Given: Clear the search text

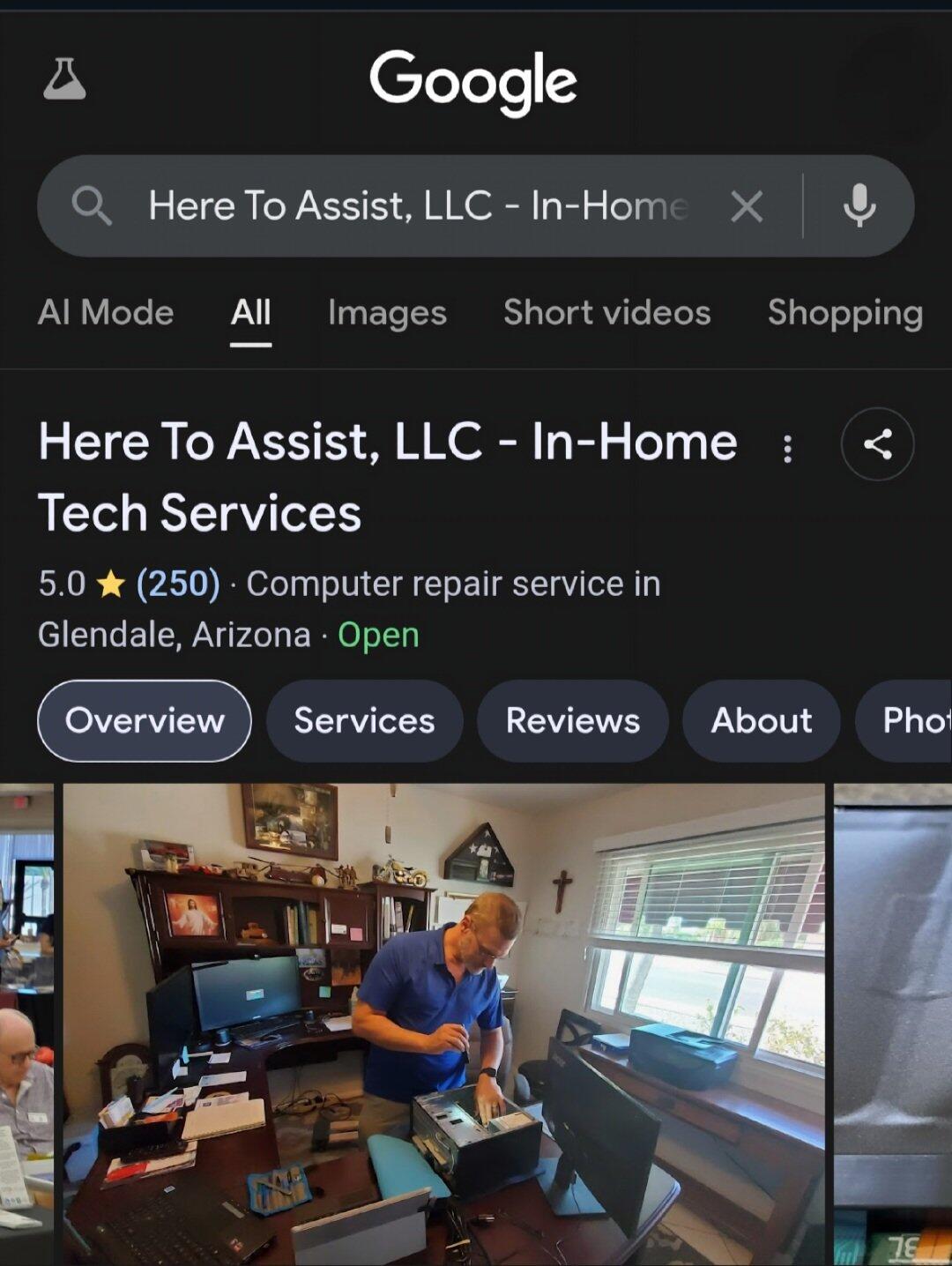Looking at the screenshot, I should click(747, 207).
